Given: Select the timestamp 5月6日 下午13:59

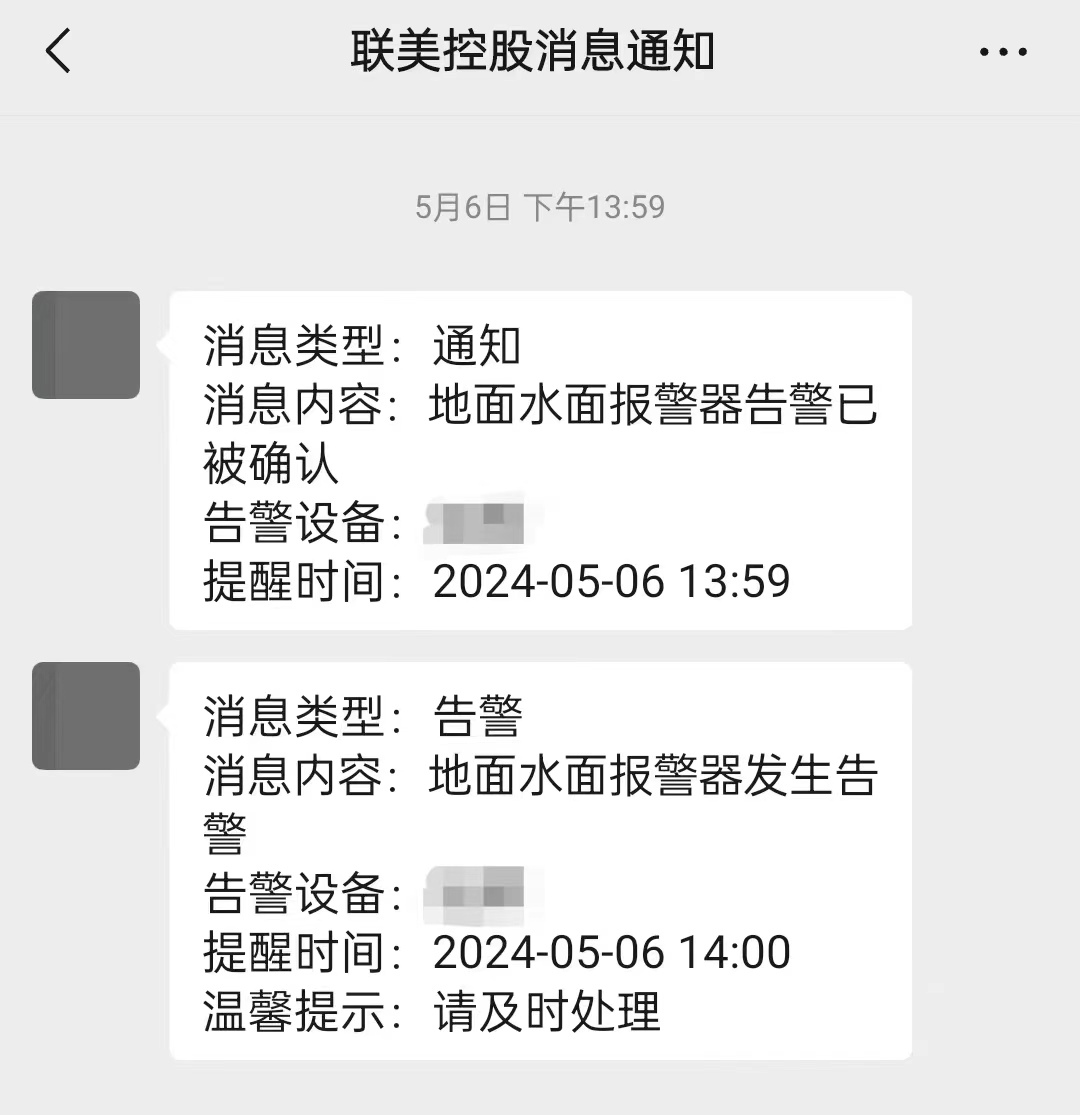Looking at the screenshot, I should [x=540, y=205].
